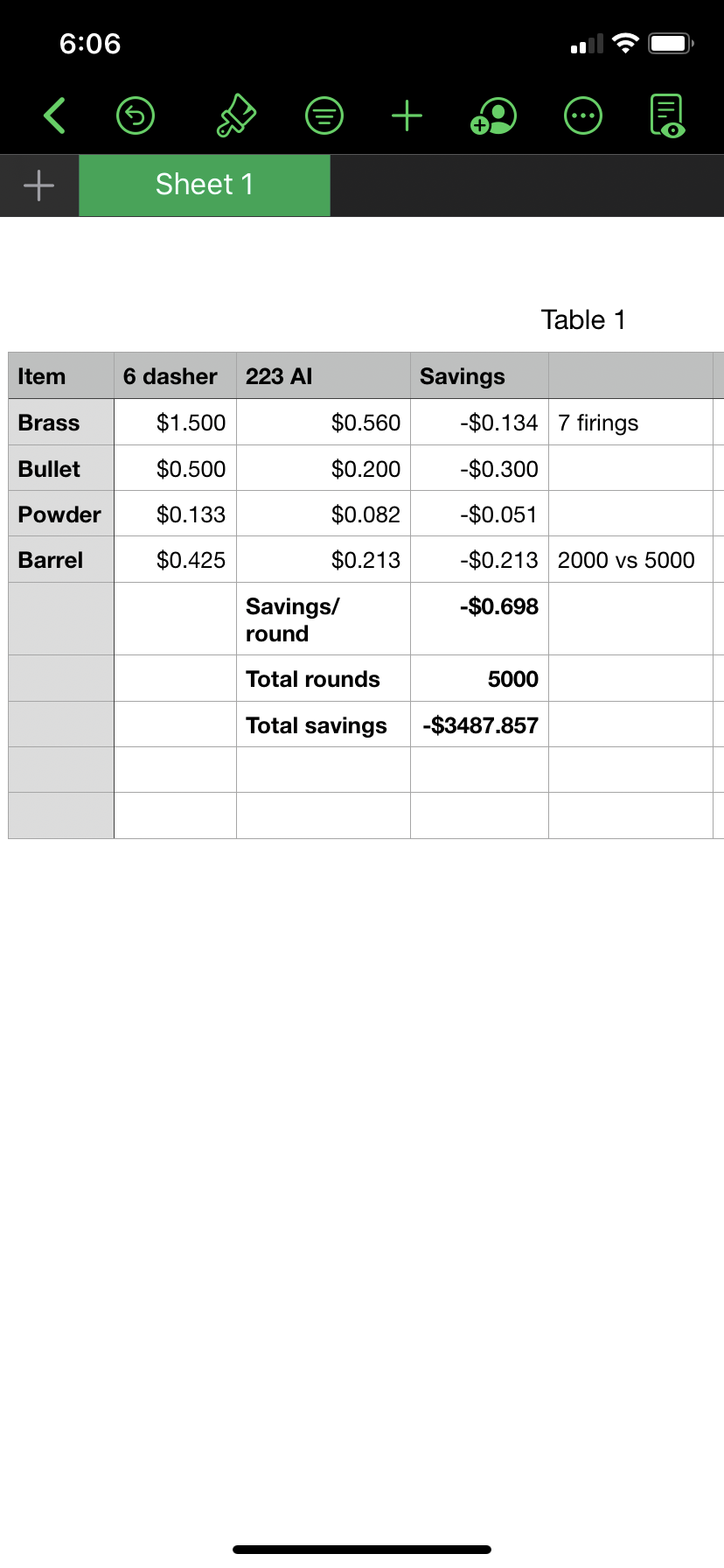The width and height of the screenshot is (724, 1568).
Task: Go back to the spreadsheets list
Action: [x=54, y=115]
